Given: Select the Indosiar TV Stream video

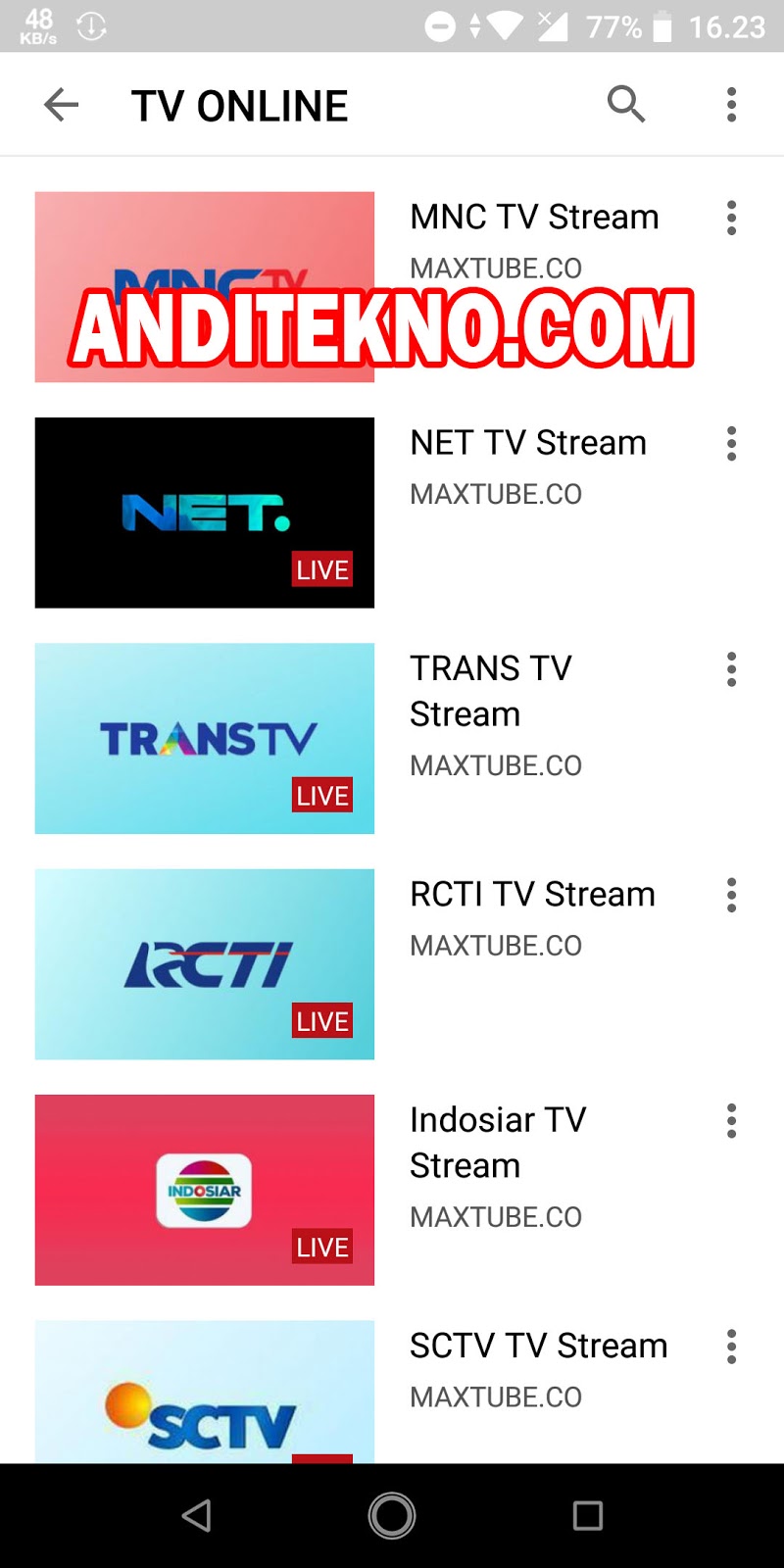Looking at the screenshot, I should [205, 1189].
